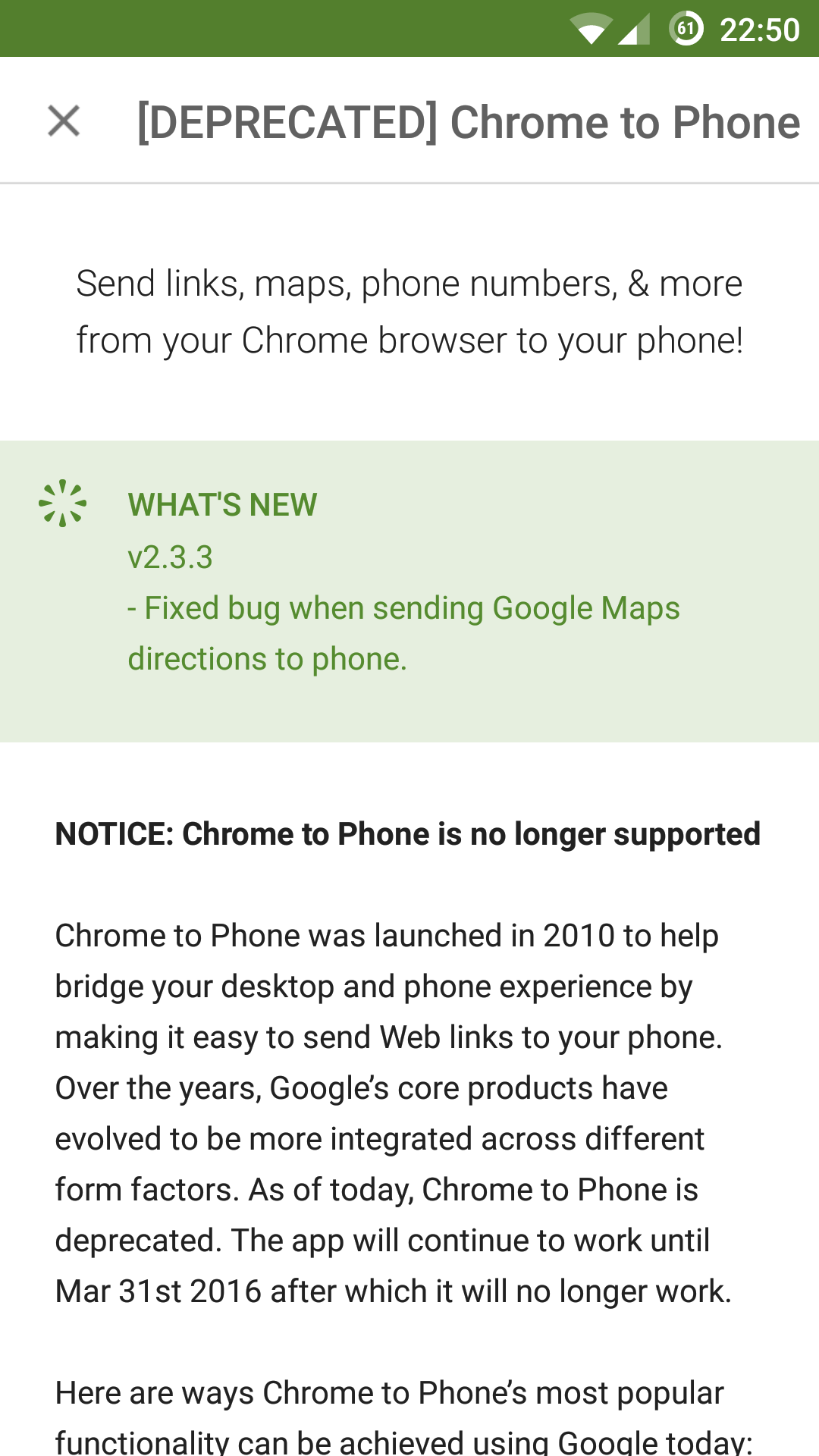819x1456 pixels.
Task: Close the Chrome to Phone description
Action: (x=64, y=121)
